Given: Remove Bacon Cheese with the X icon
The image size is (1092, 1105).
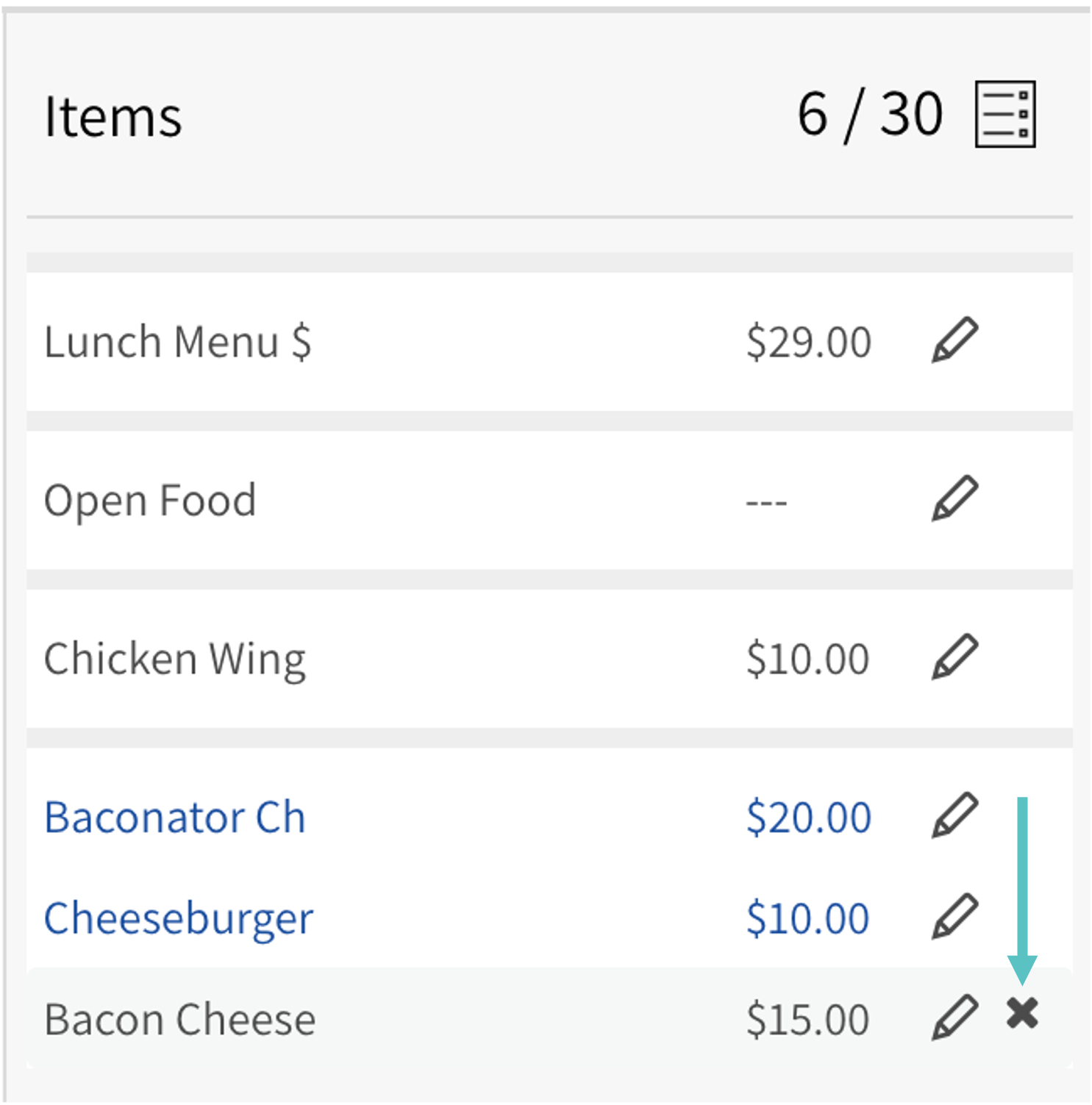Looking at the screenshot, I should pyautogui.click(x=1022, y=1014).
